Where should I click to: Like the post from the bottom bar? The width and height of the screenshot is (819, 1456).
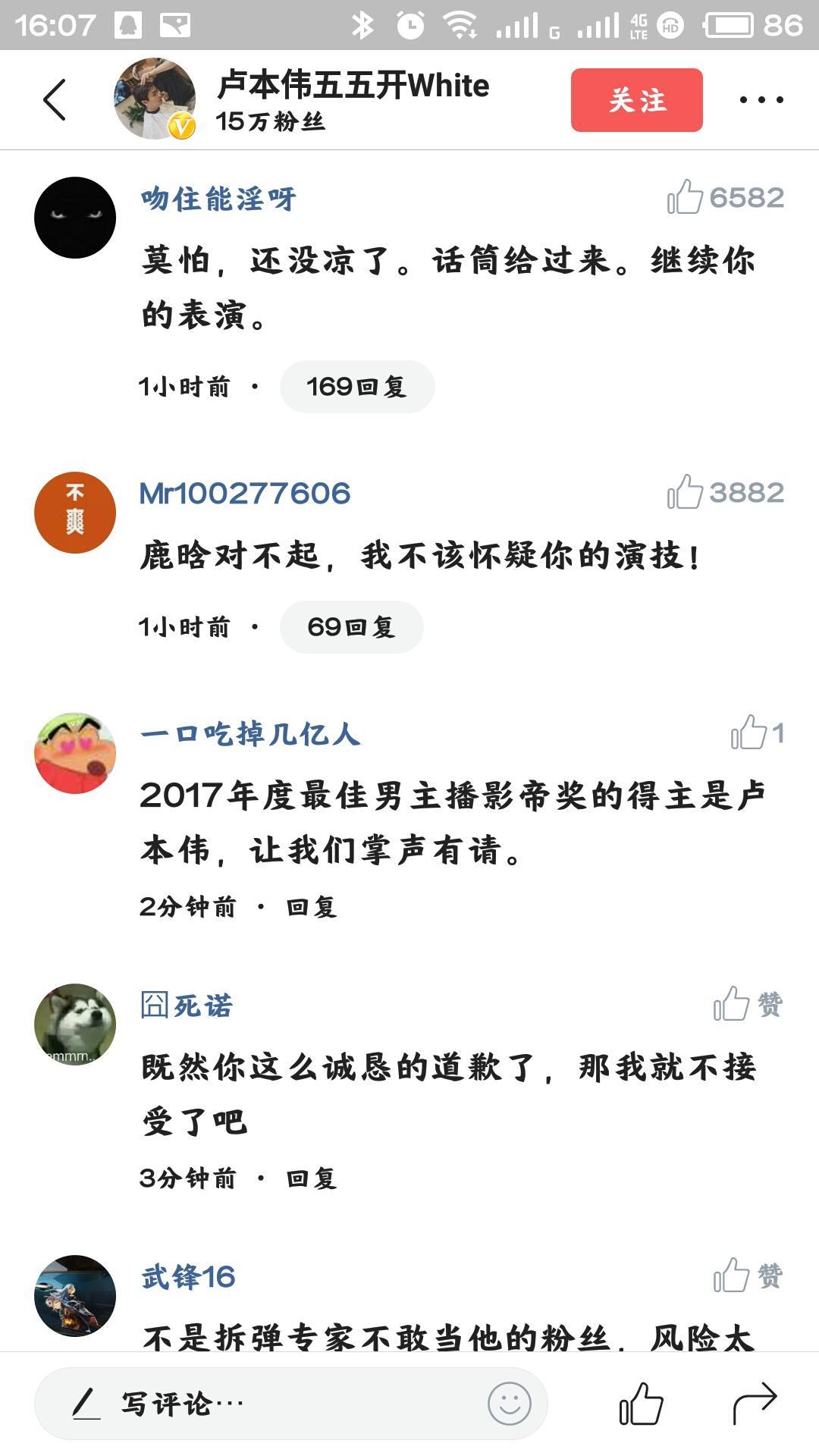(642, 1404)
